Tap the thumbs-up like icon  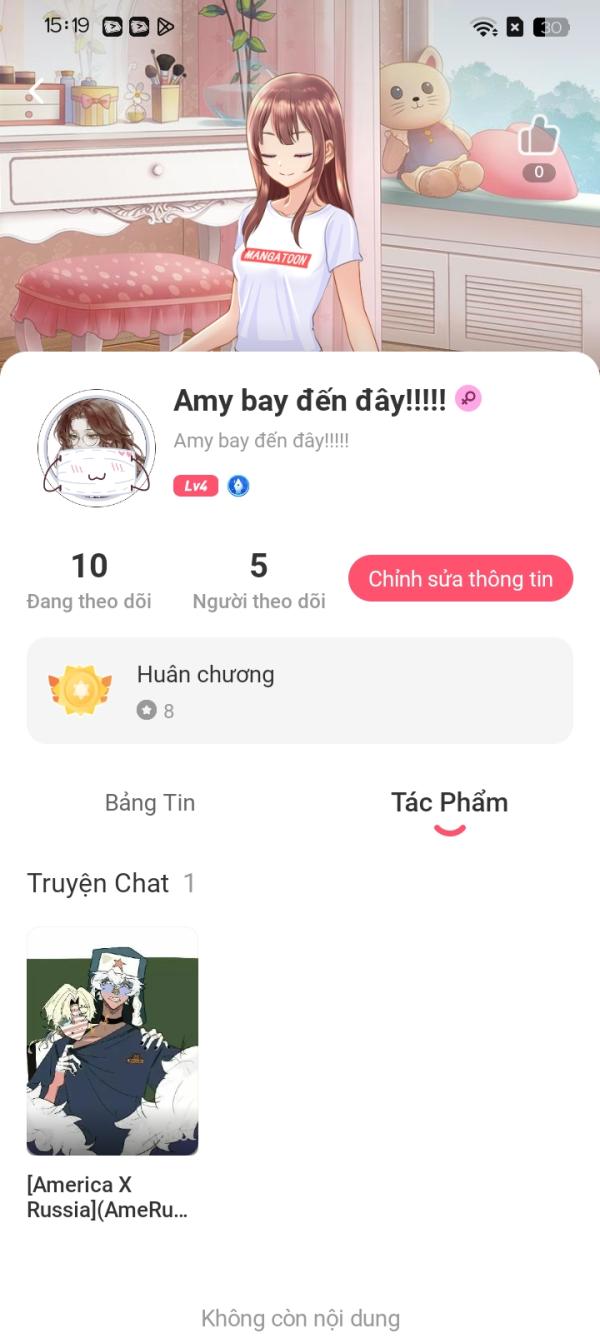538,137
